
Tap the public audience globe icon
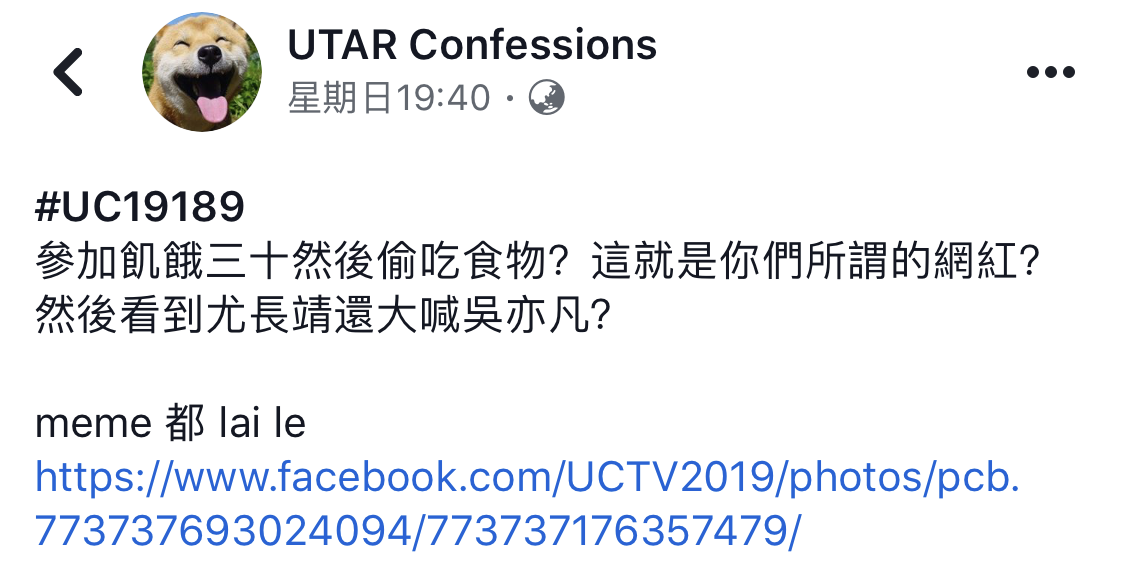coord(547,98)
